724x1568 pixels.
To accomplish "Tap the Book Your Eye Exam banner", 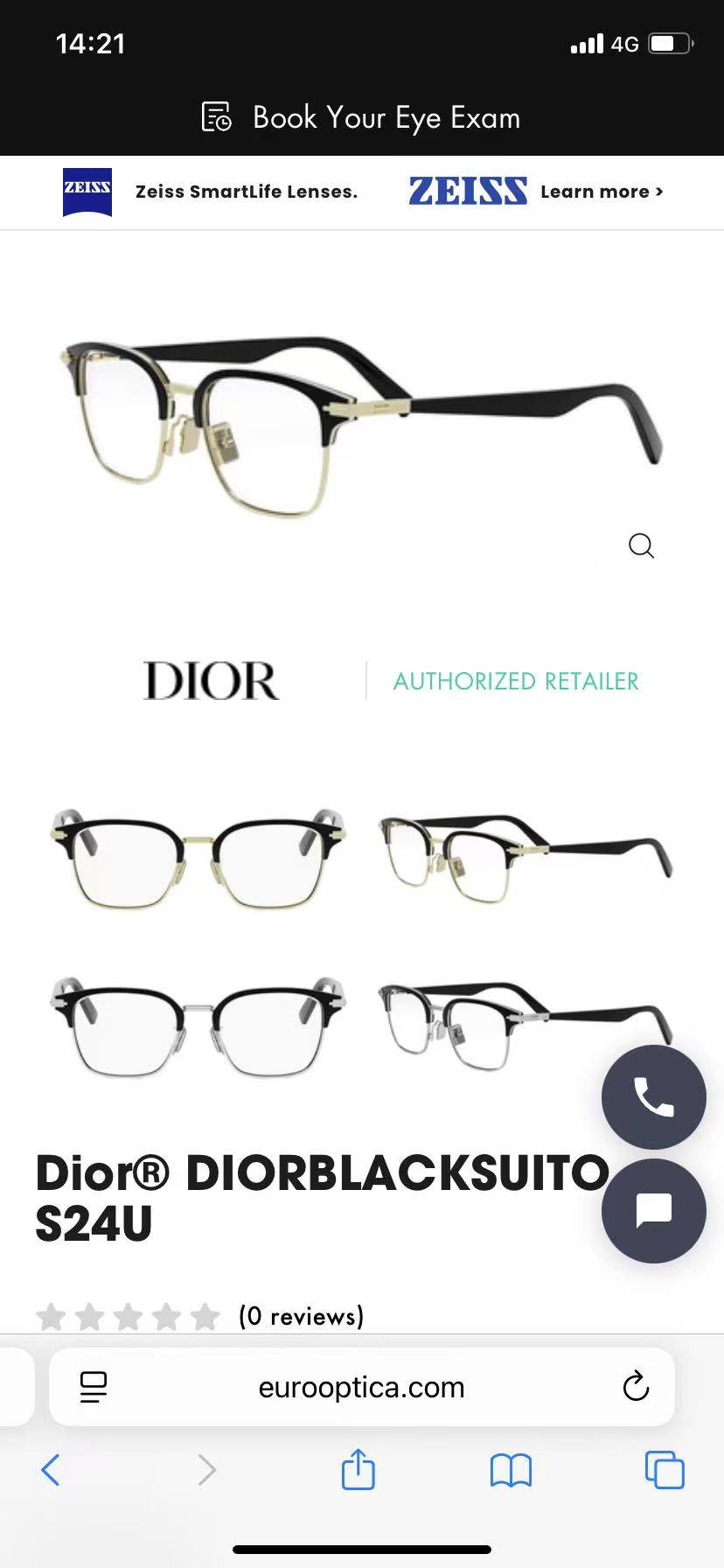I will click(x=362, y=117).
